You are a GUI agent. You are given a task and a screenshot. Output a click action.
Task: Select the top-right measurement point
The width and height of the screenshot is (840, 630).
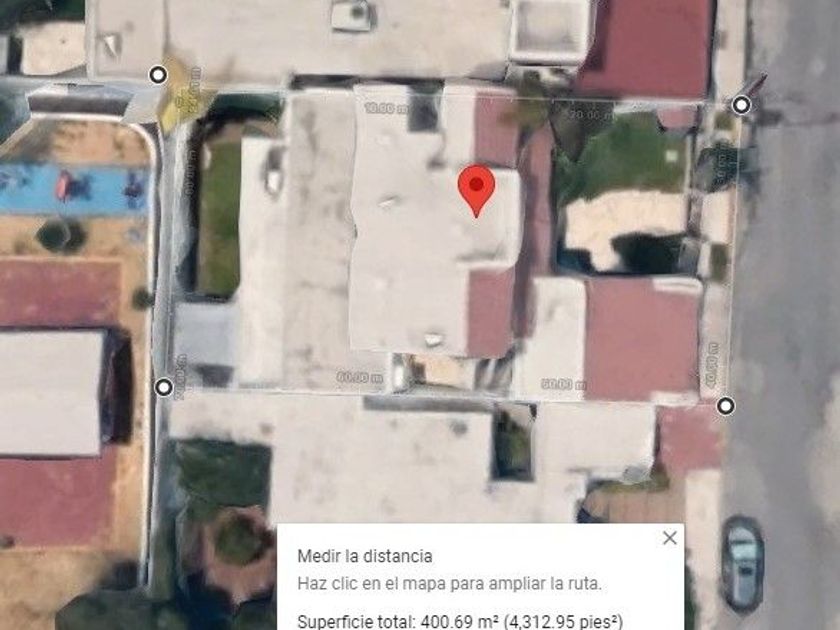tap(741, 105)
